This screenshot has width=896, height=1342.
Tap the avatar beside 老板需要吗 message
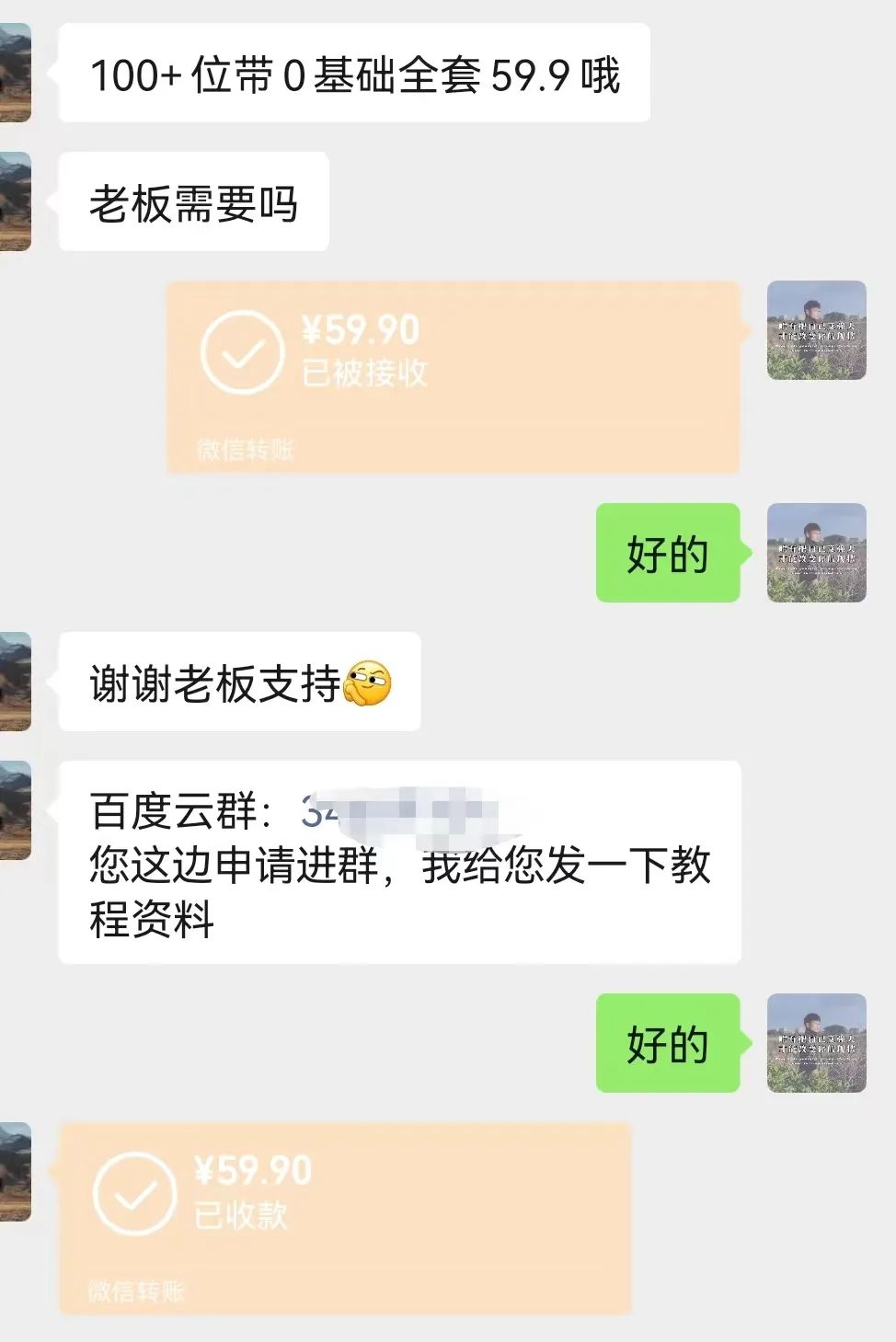coord(15,201)
